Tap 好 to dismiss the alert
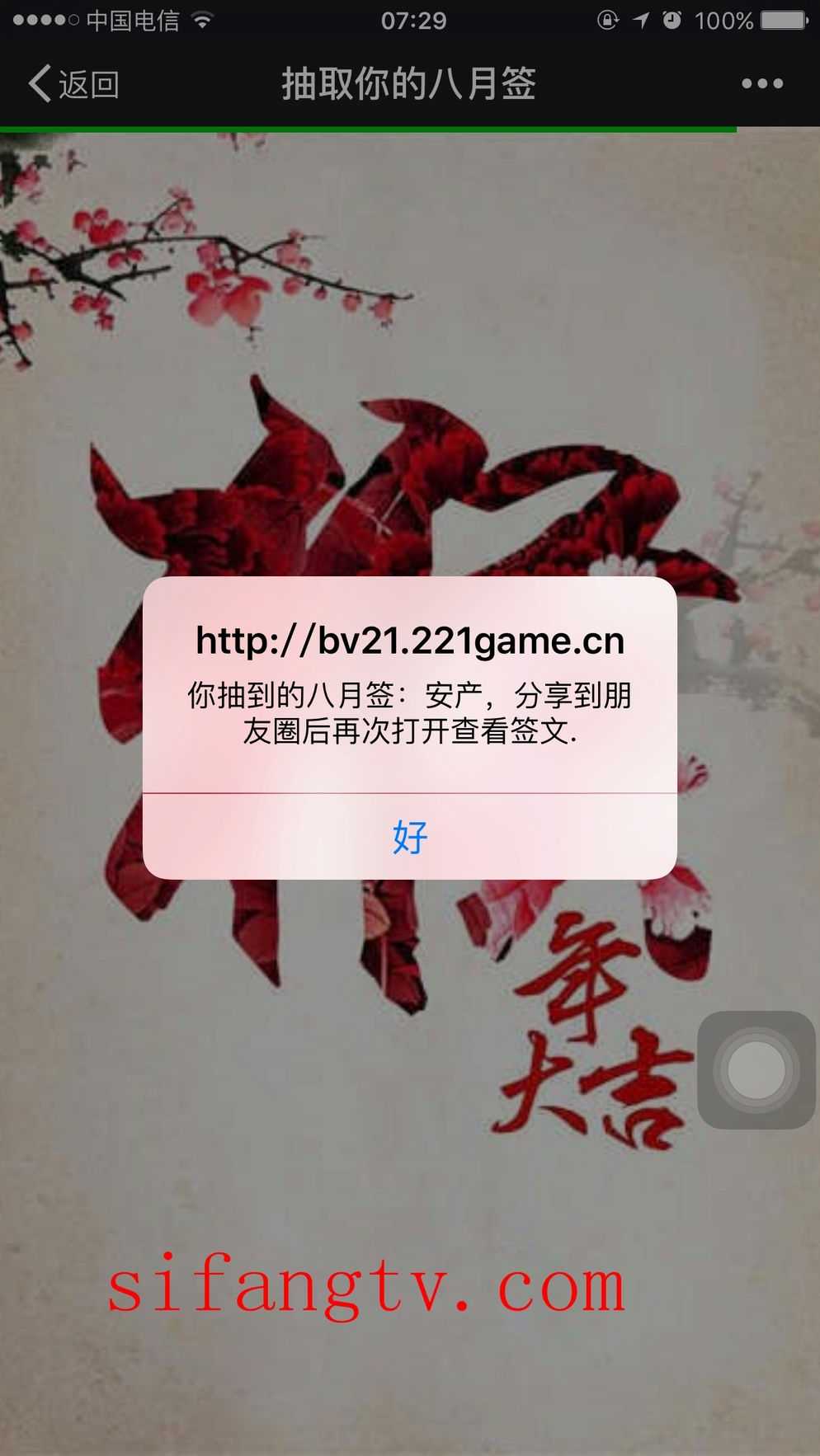The image size is (820, 1456). pyautogui.click(x=410, y=837)
